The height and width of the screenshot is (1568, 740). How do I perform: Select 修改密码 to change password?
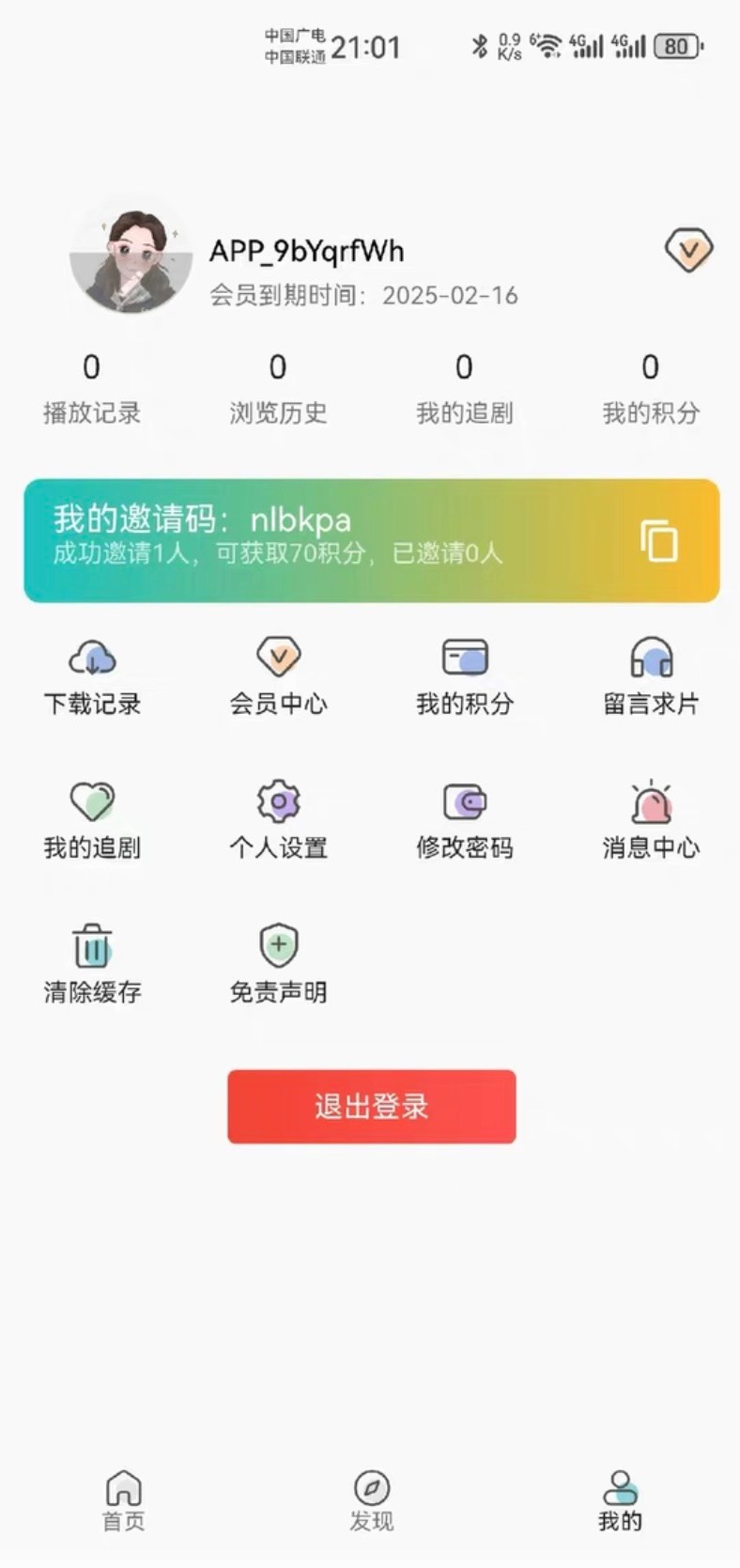coord(465,820)
